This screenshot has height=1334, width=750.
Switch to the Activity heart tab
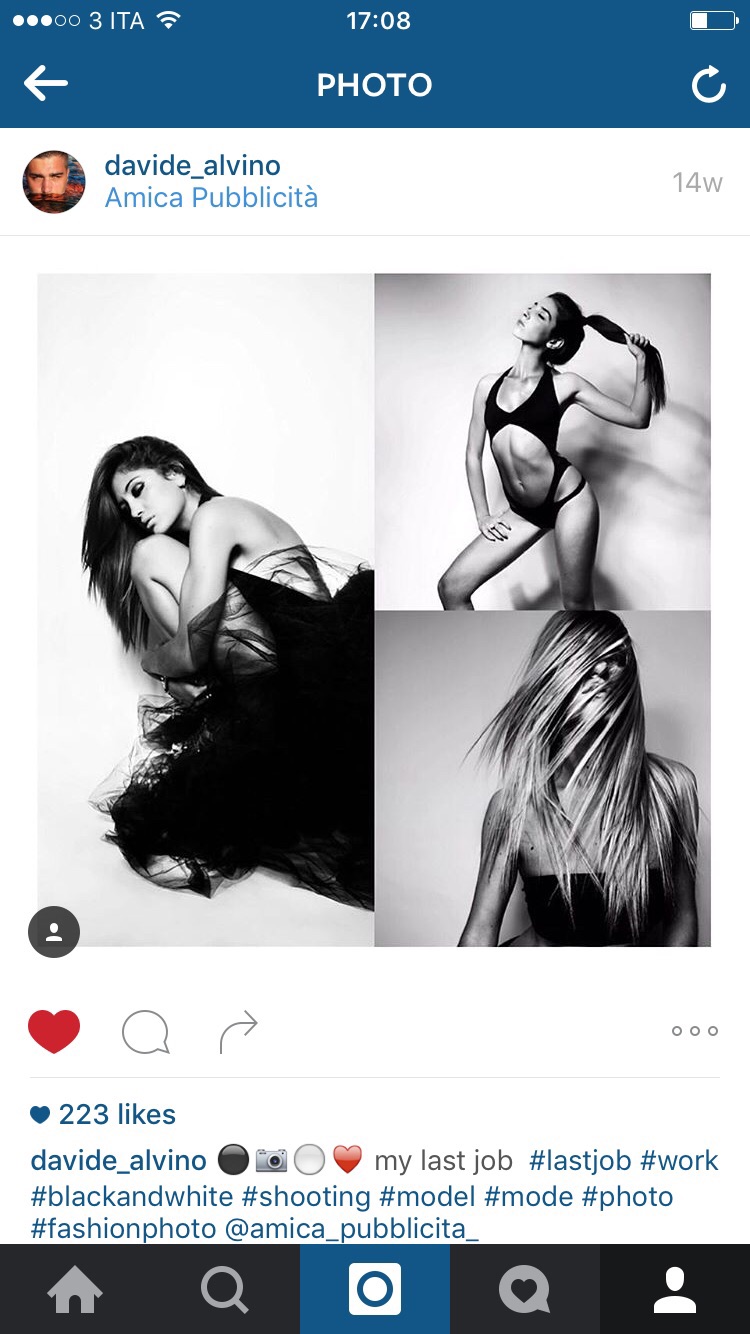click(525, 1289)
